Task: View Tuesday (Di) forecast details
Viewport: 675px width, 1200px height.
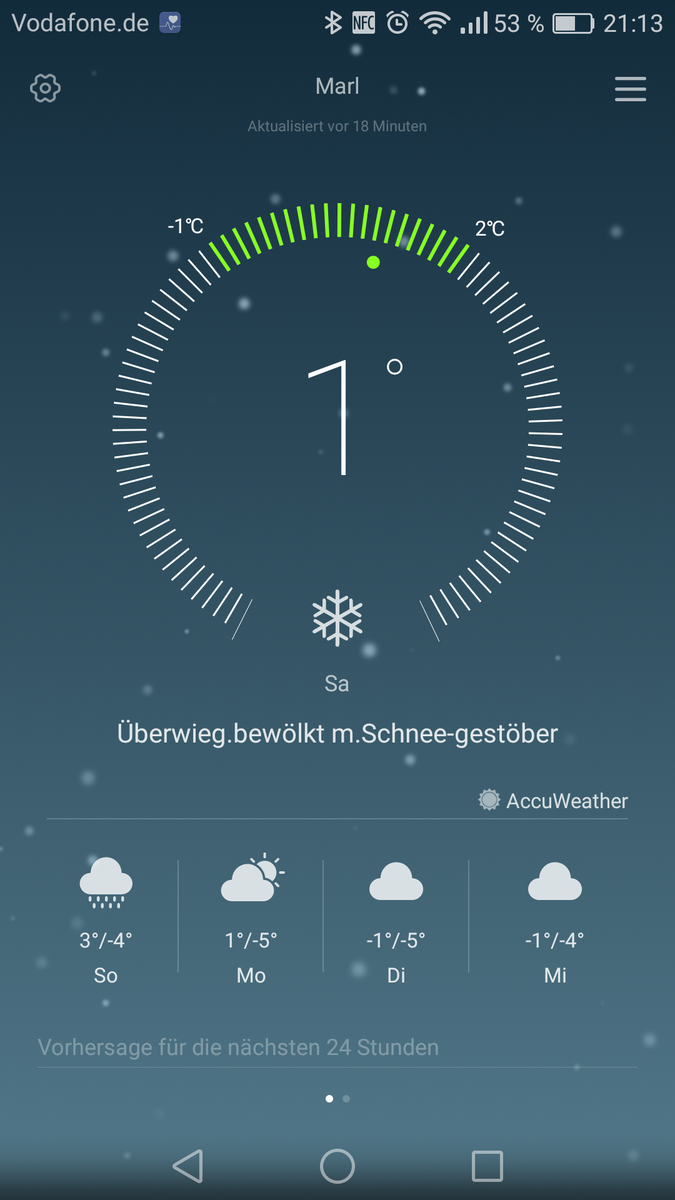Action: click(x=396, y=919)
